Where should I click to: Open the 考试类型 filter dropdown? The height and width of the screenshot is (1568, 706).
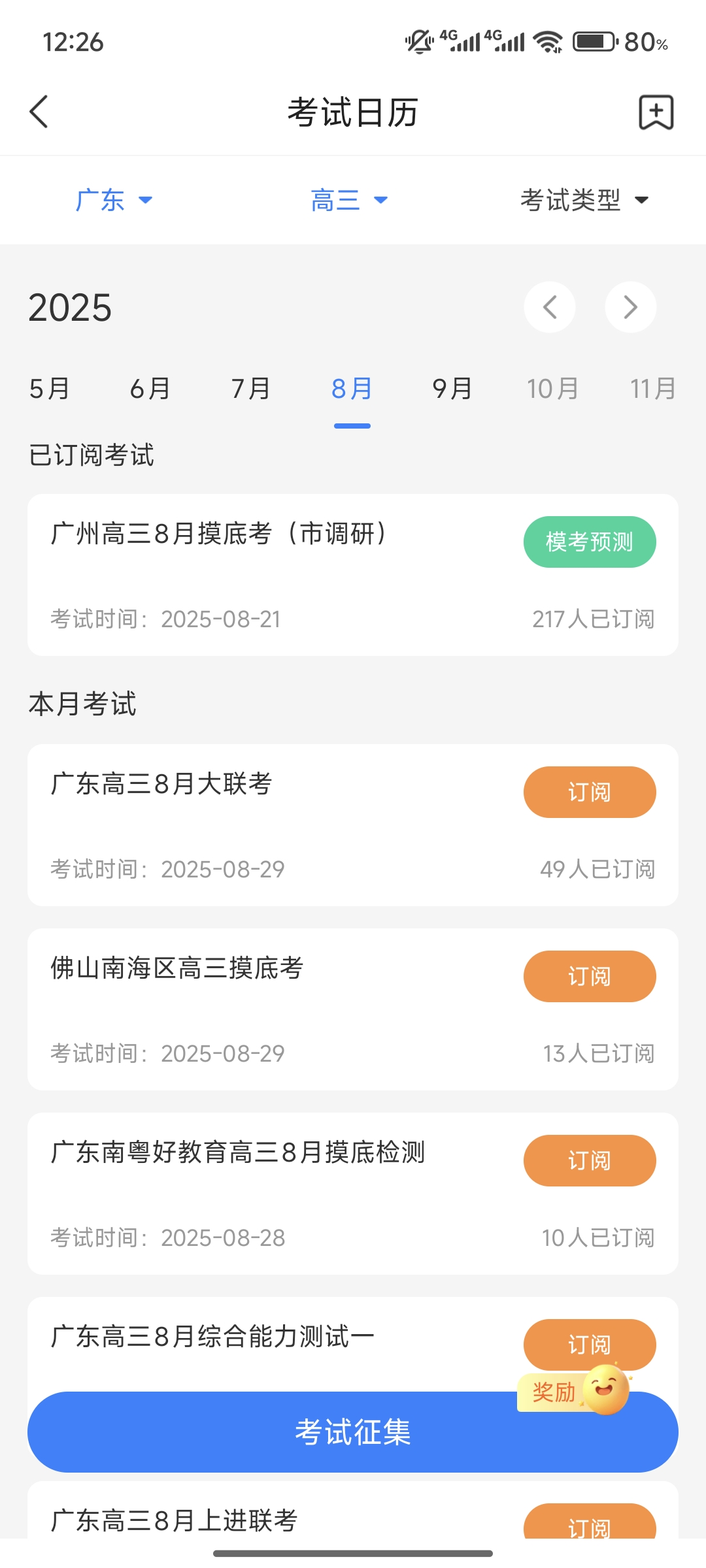point(584,200)
